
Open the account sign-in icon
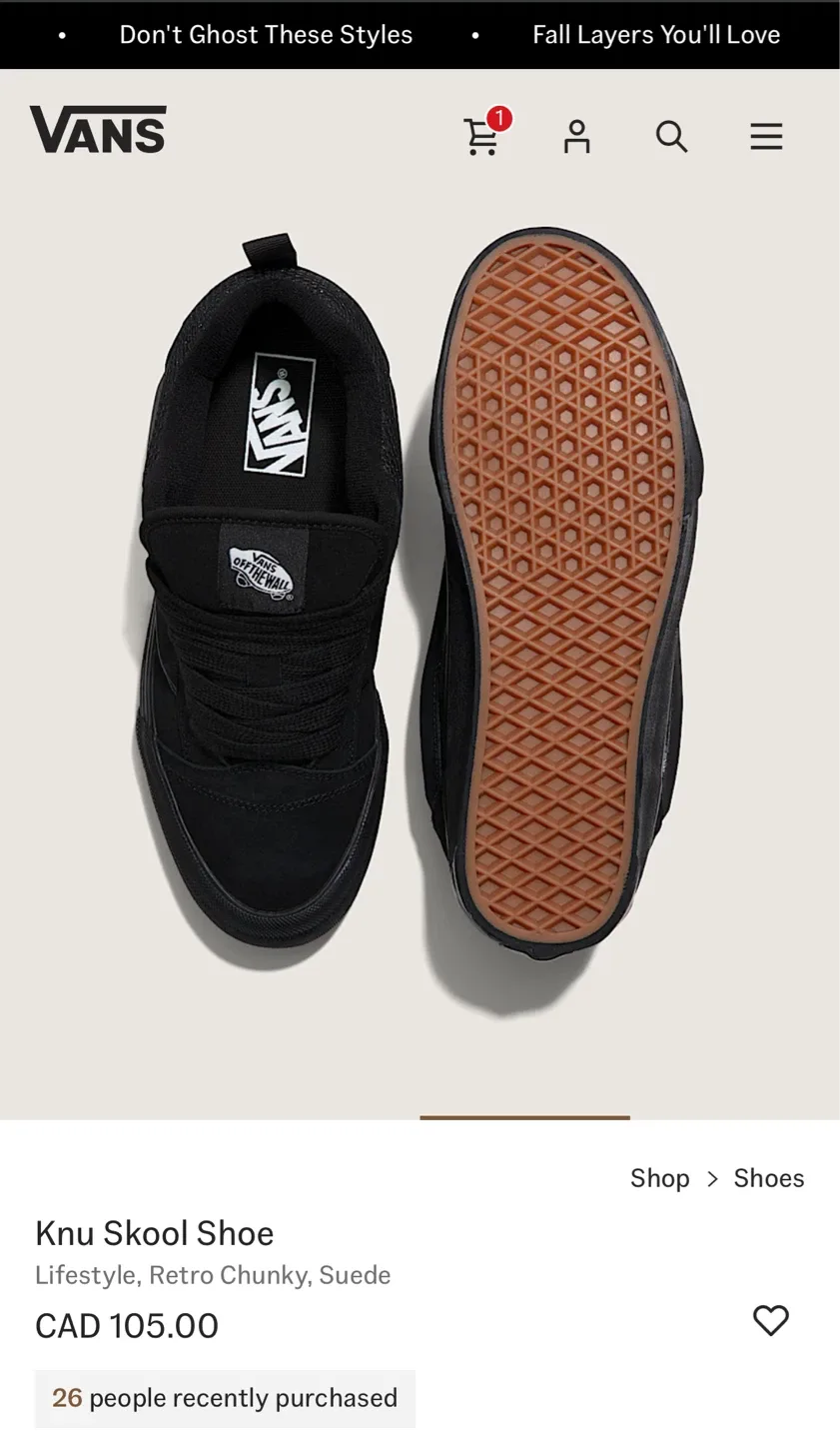coord(576,137)
